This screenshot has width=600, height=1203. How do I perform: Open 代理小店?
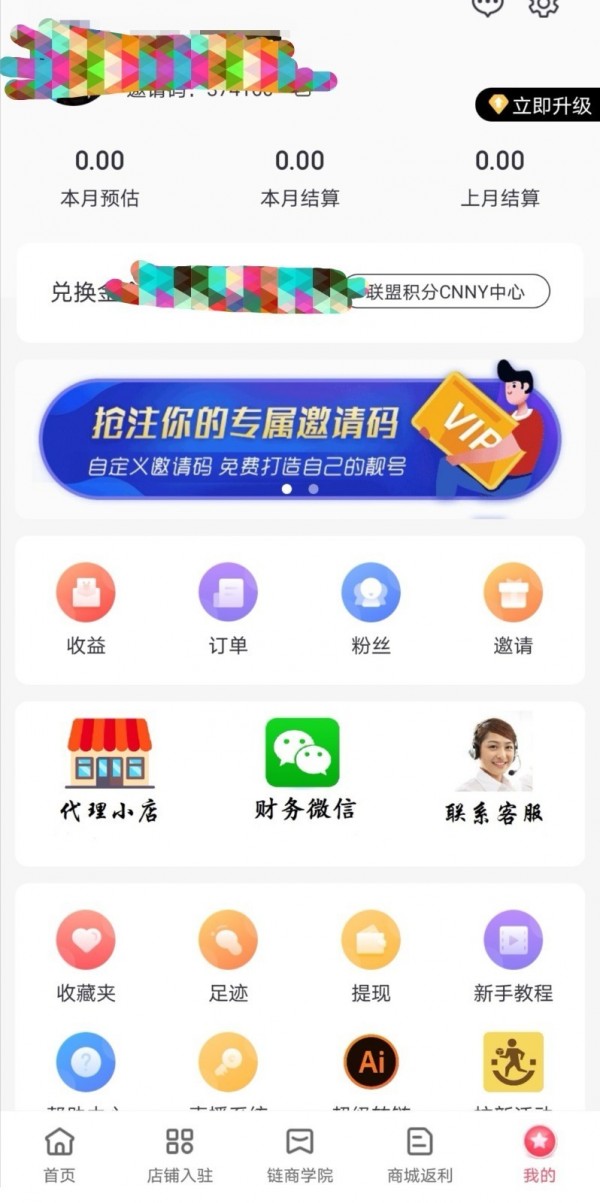pyautogui.click(x=109, y=771)
